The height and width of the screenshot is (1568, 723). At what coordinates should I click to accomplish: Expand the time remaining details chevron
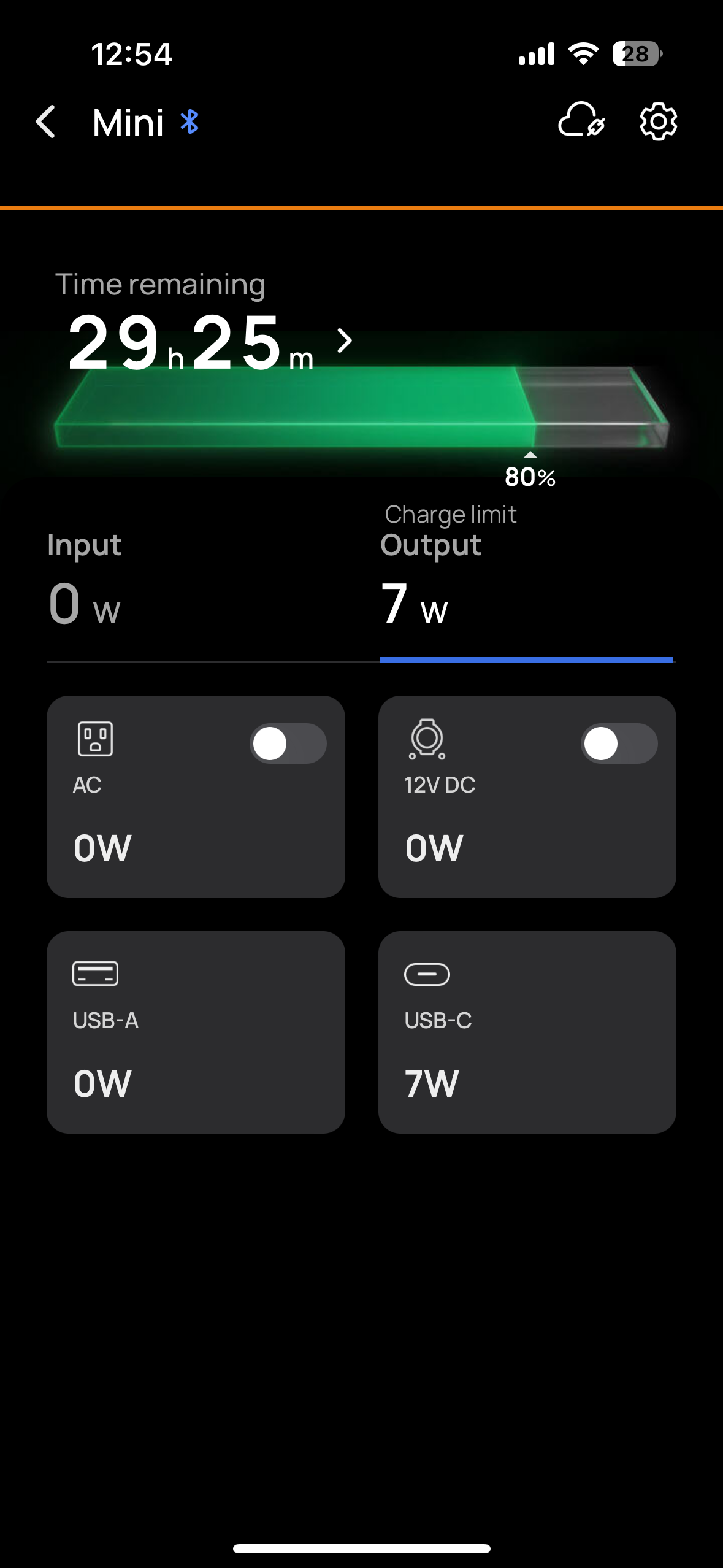(x=345, y=340)
